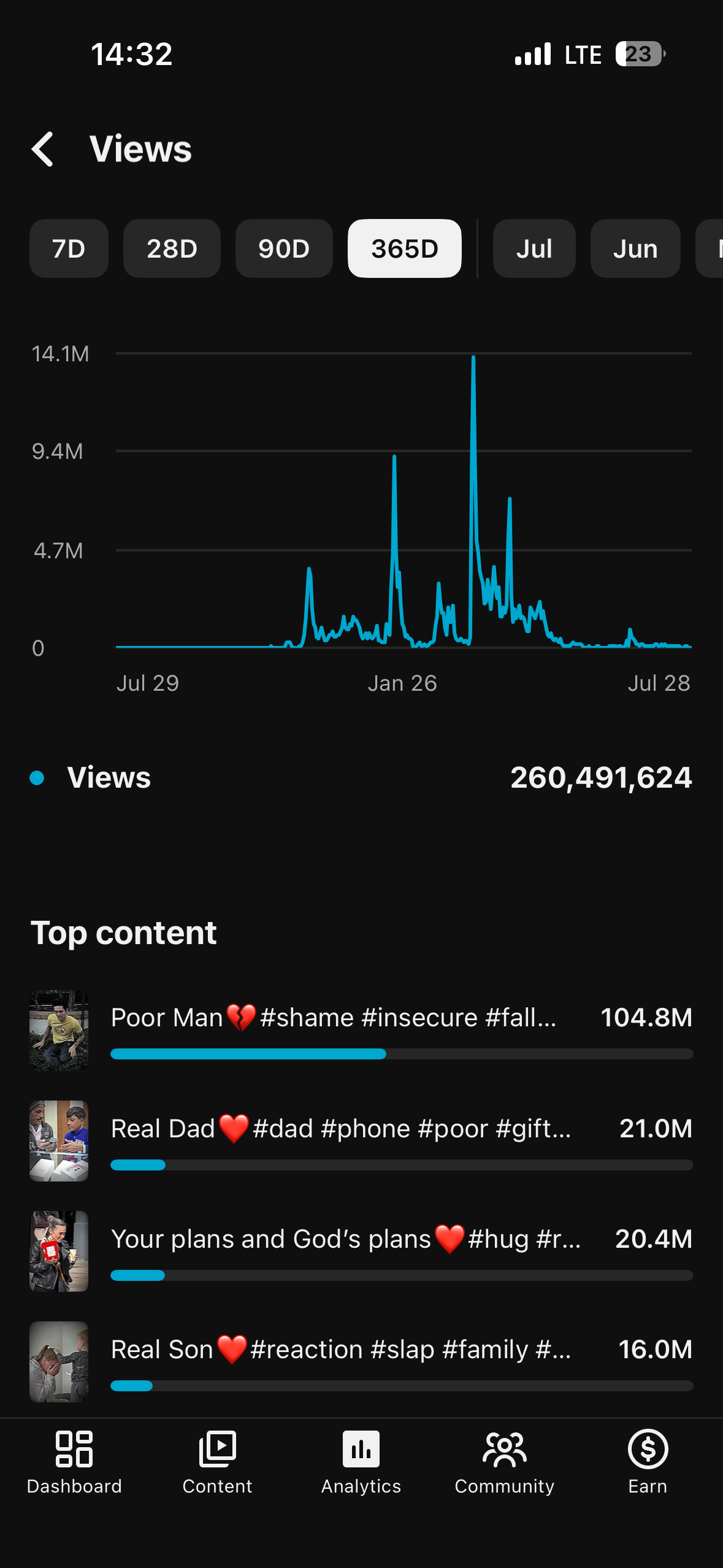
Task: Switch to the Community tab
Action: [505, 1462]
